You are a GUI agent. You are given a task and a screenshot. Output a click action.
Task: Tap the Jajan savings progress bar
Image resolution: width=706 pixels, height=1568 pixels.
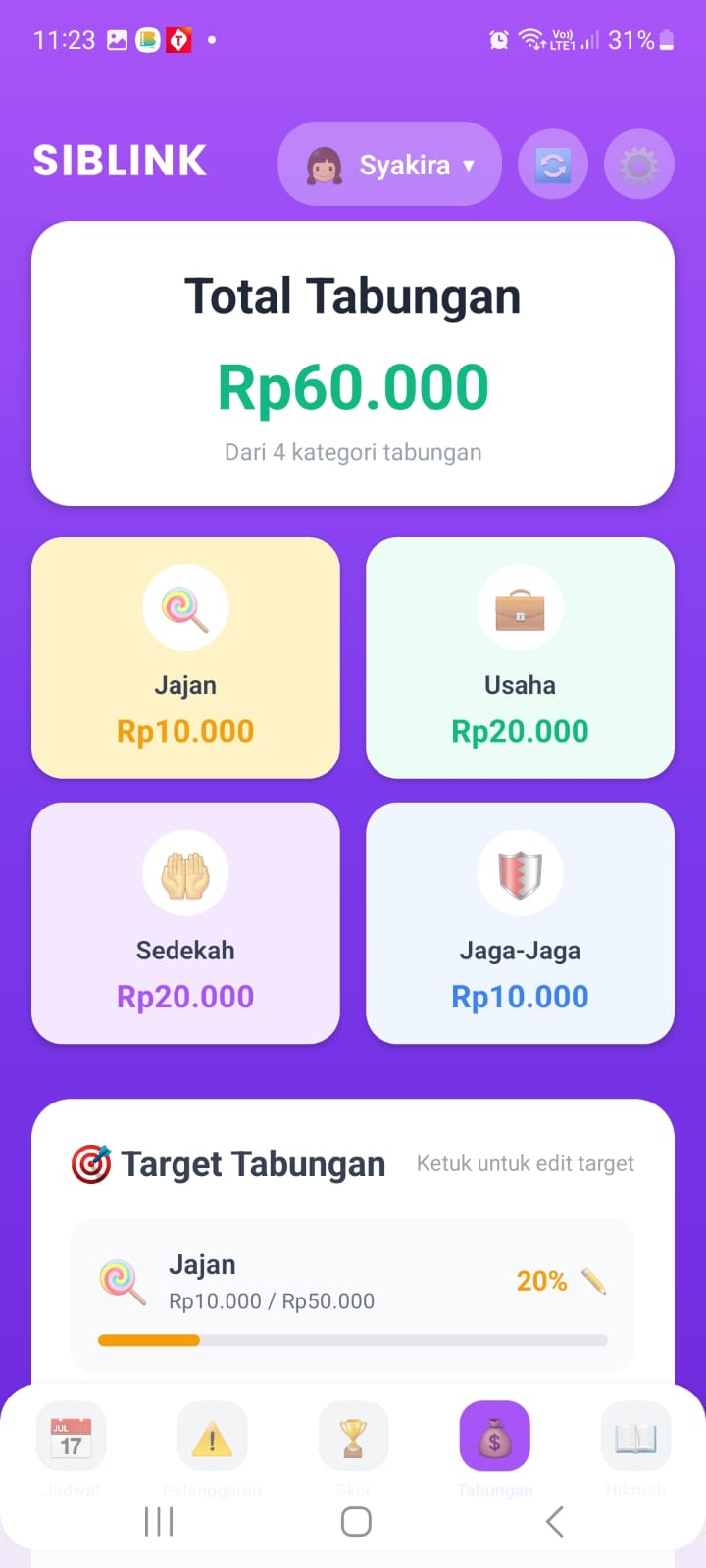click(353, 1340)
